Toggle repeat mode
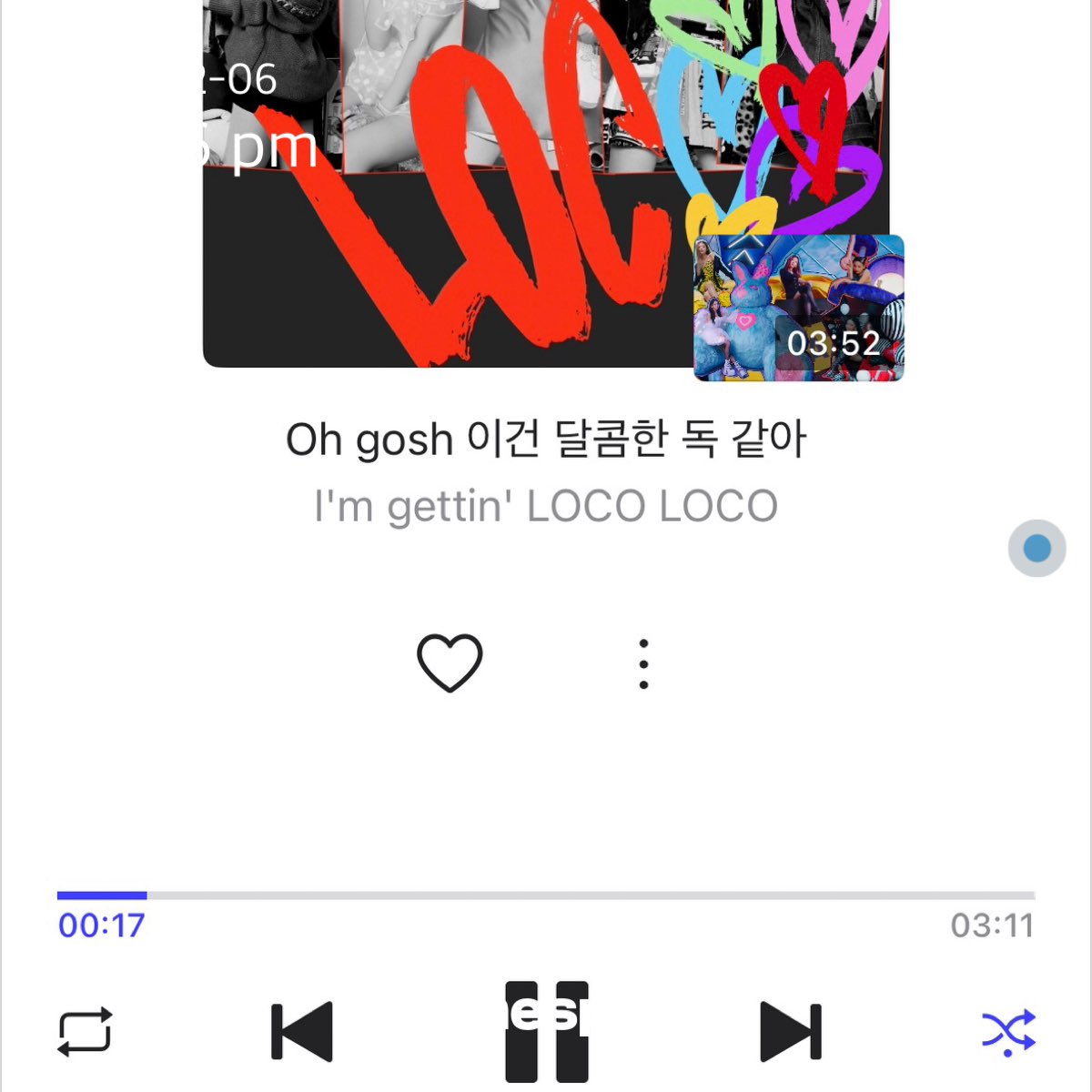This screenshot has width=1092, height=1092. click(x=85, y=1031)
